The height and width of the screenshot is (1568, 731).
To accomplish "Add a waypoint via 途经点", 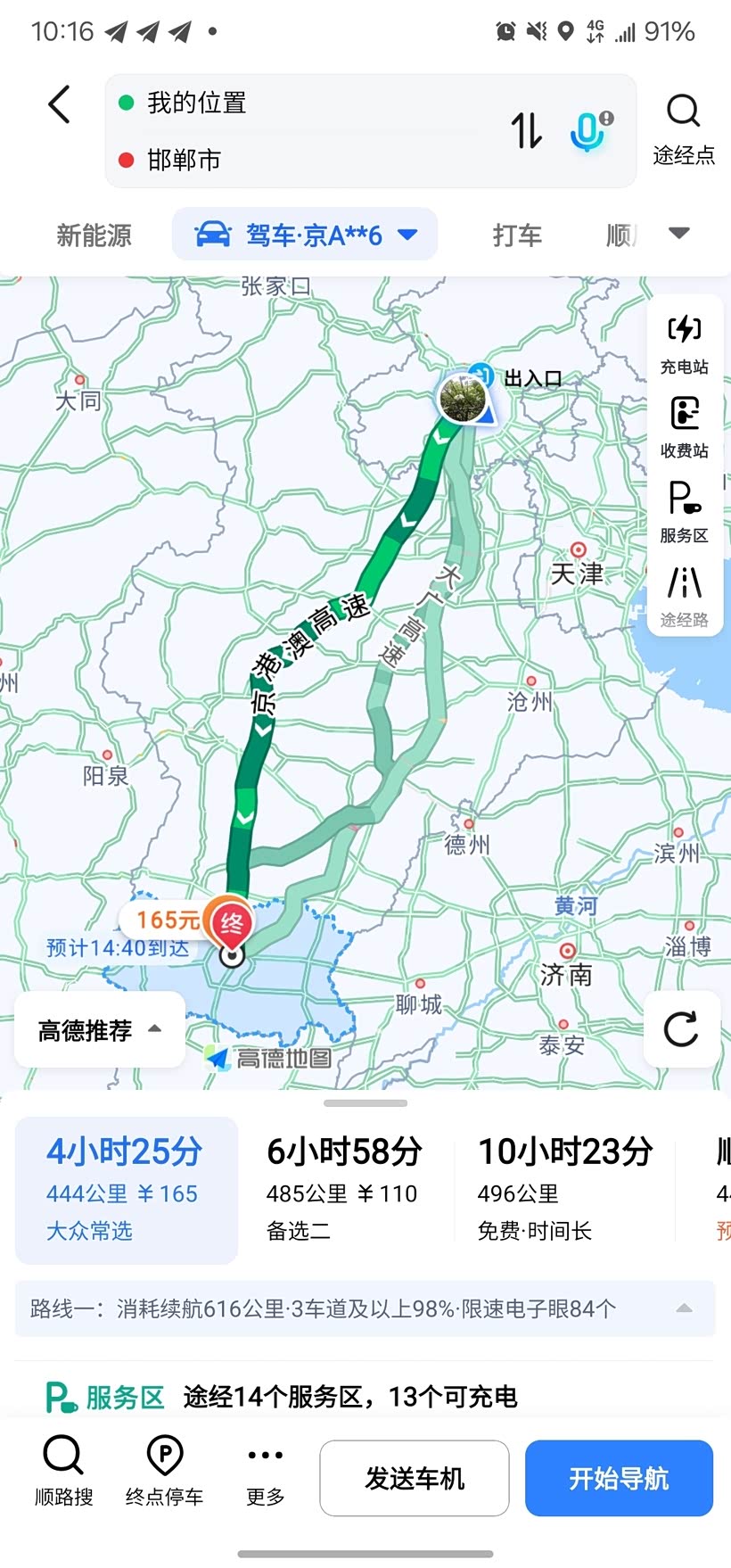I will (684, 130).
